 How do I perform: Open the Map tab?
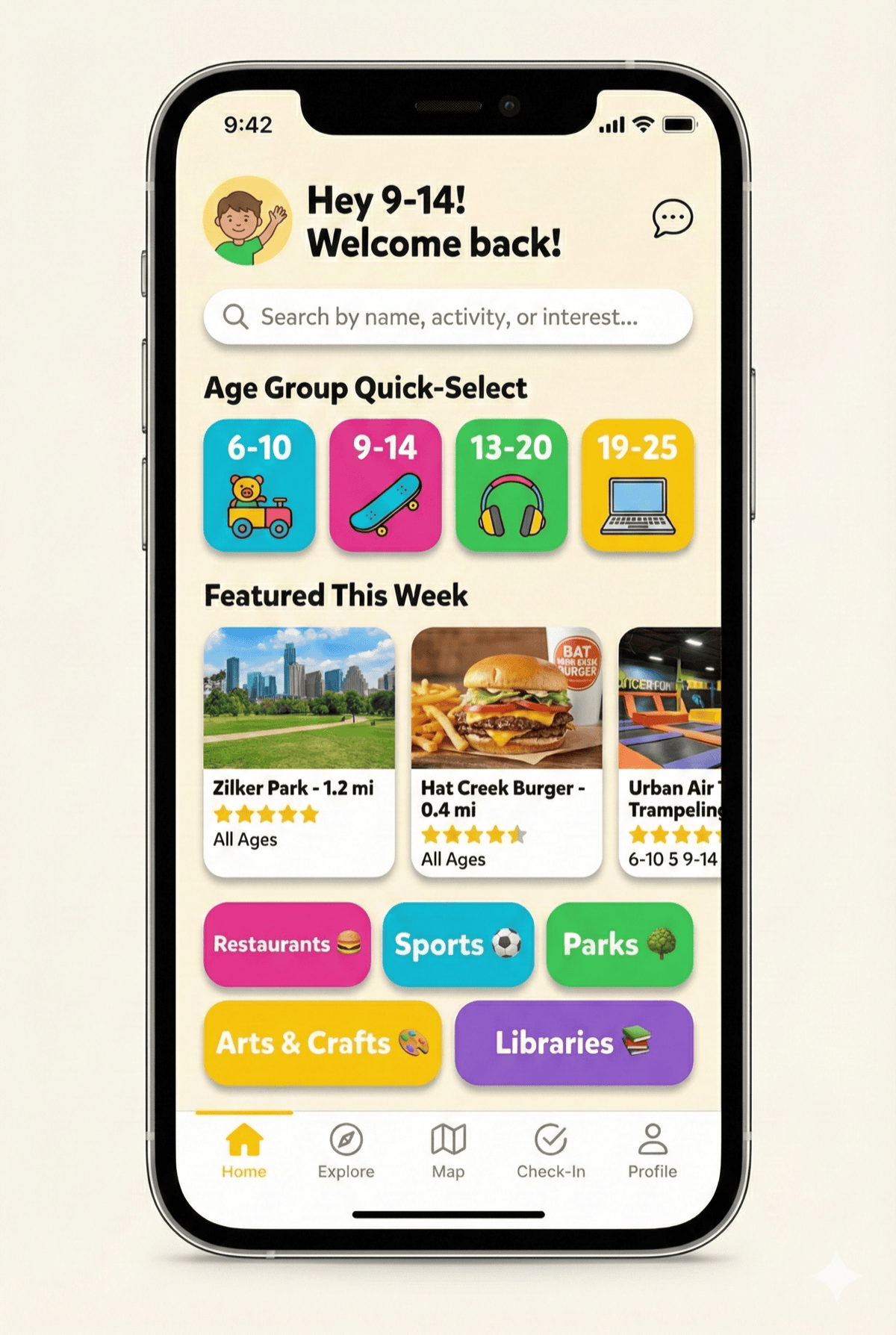[x=448, y=1151]
